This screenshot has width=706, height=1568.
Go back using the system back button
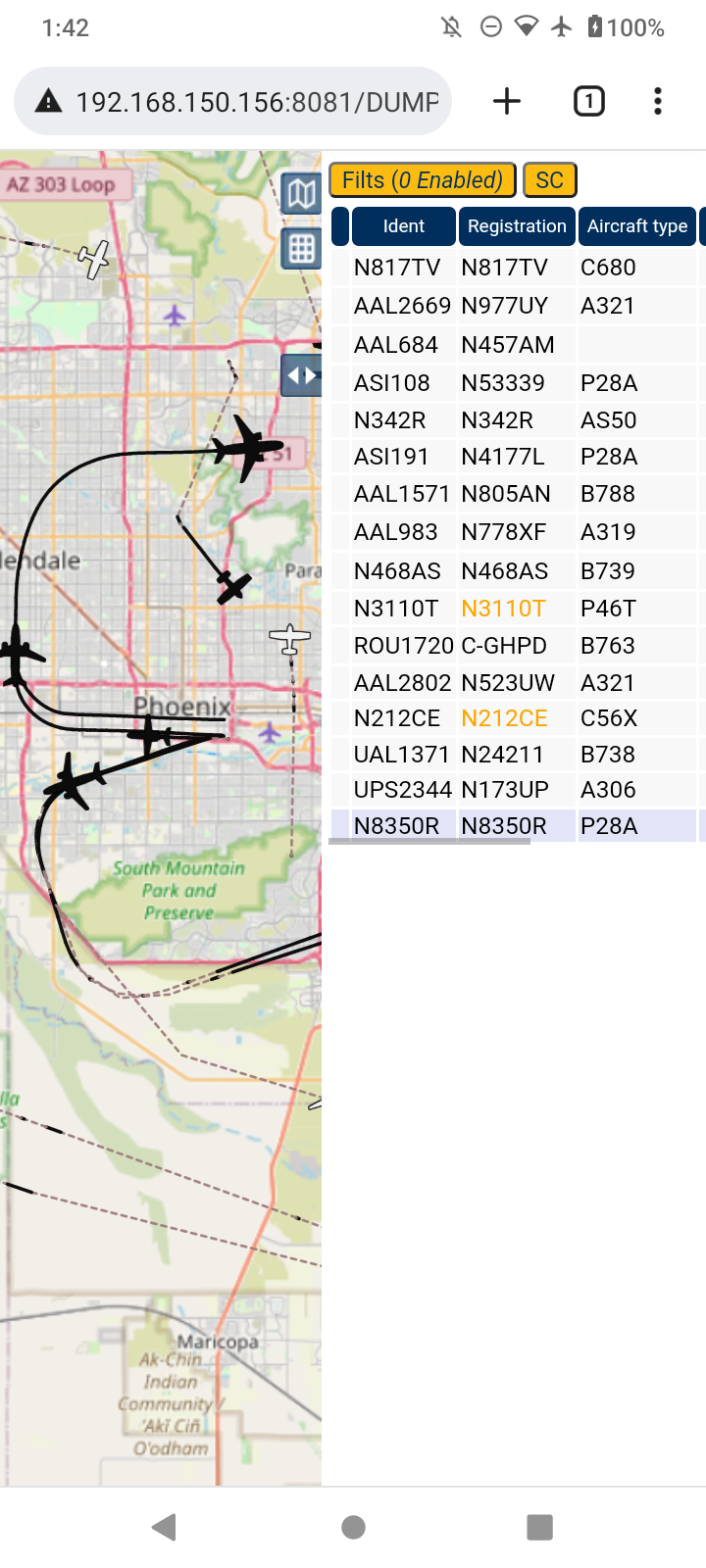pyautogui.click(x=164, y=1527)
